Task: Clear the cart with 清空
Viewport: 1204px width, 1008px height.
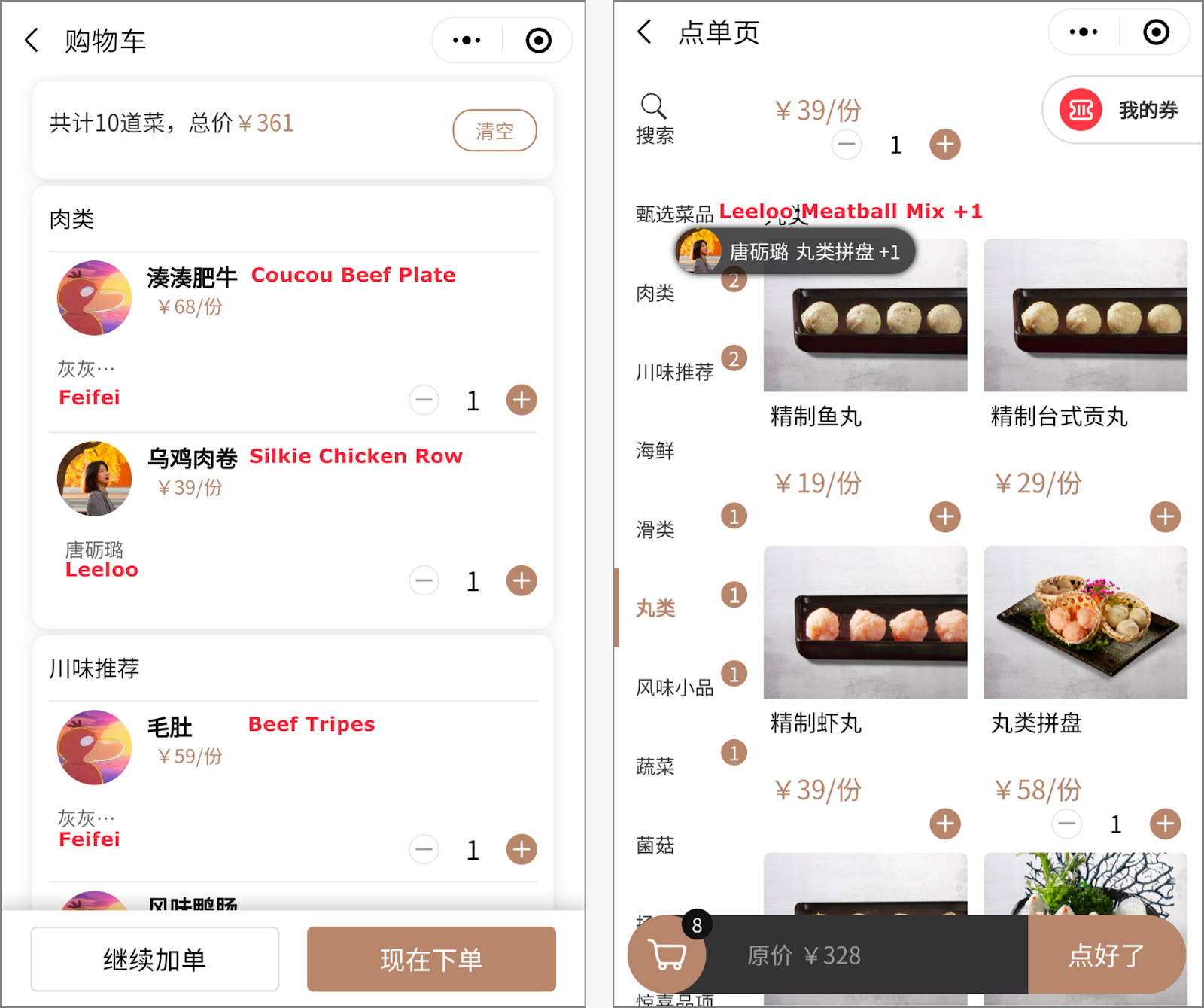Action: click(494, 131)
